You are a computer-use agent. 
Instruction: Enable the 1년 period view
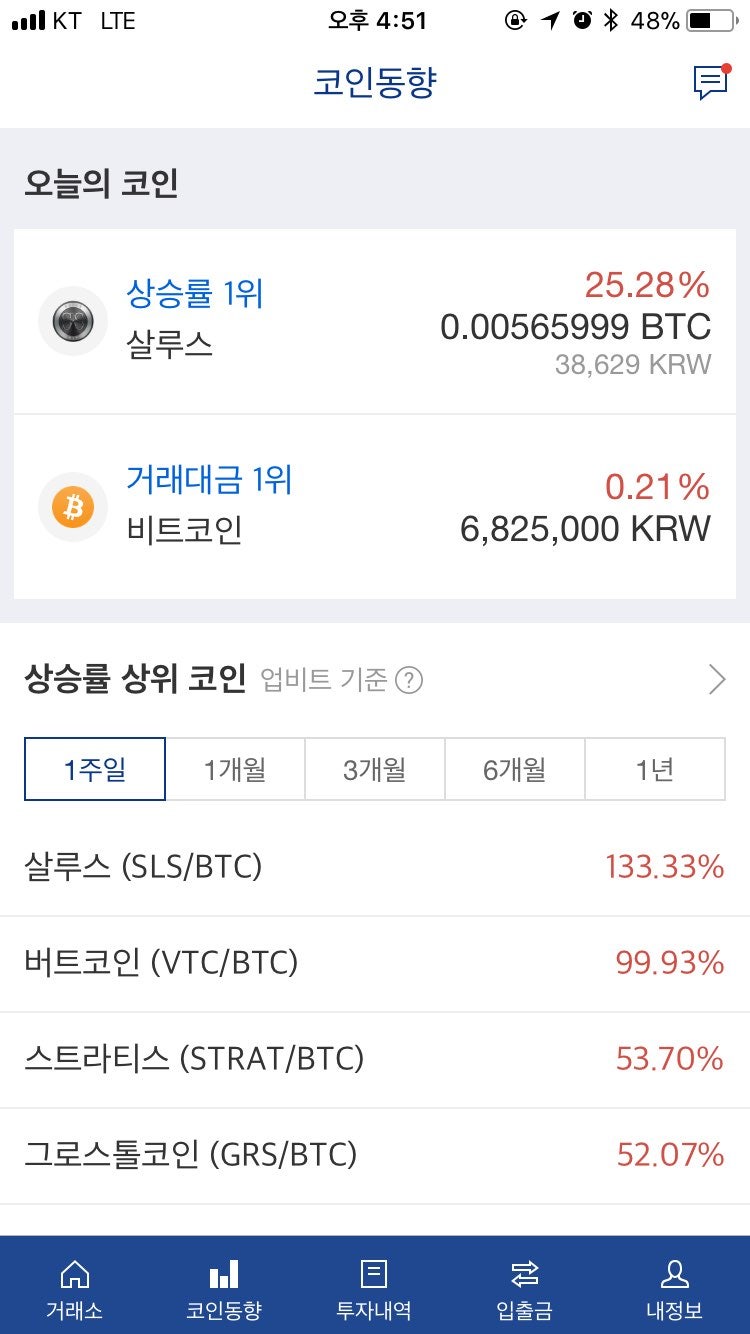coord(655,768)
